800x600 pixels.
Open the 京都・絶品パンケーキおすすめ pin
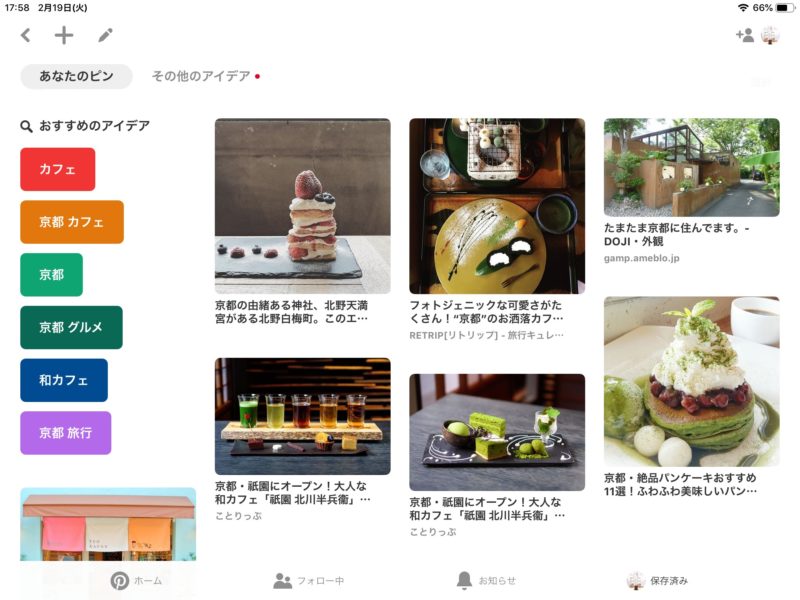click(691, 382)
